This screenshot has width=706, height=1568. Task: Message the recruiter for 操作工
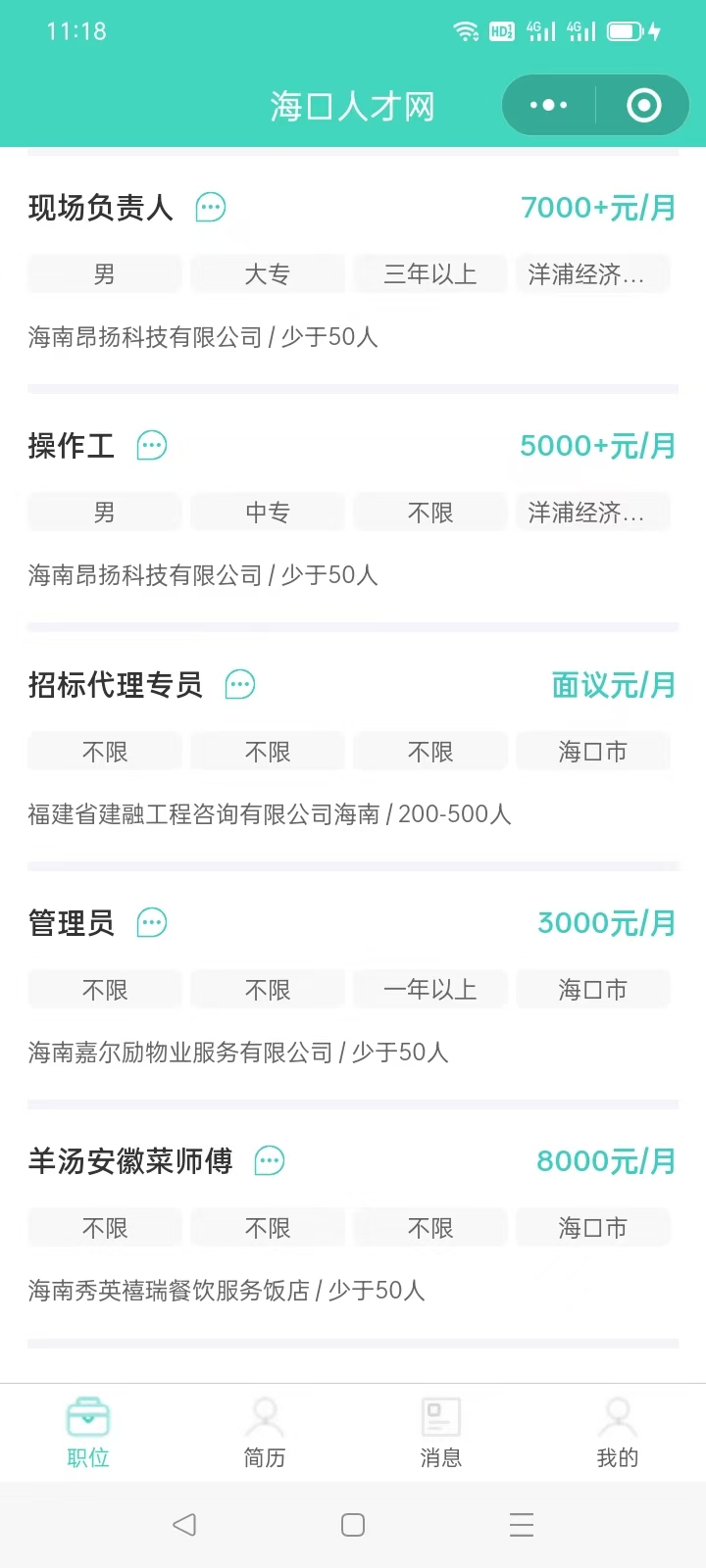pyautogui.click(x=152, y=446)
